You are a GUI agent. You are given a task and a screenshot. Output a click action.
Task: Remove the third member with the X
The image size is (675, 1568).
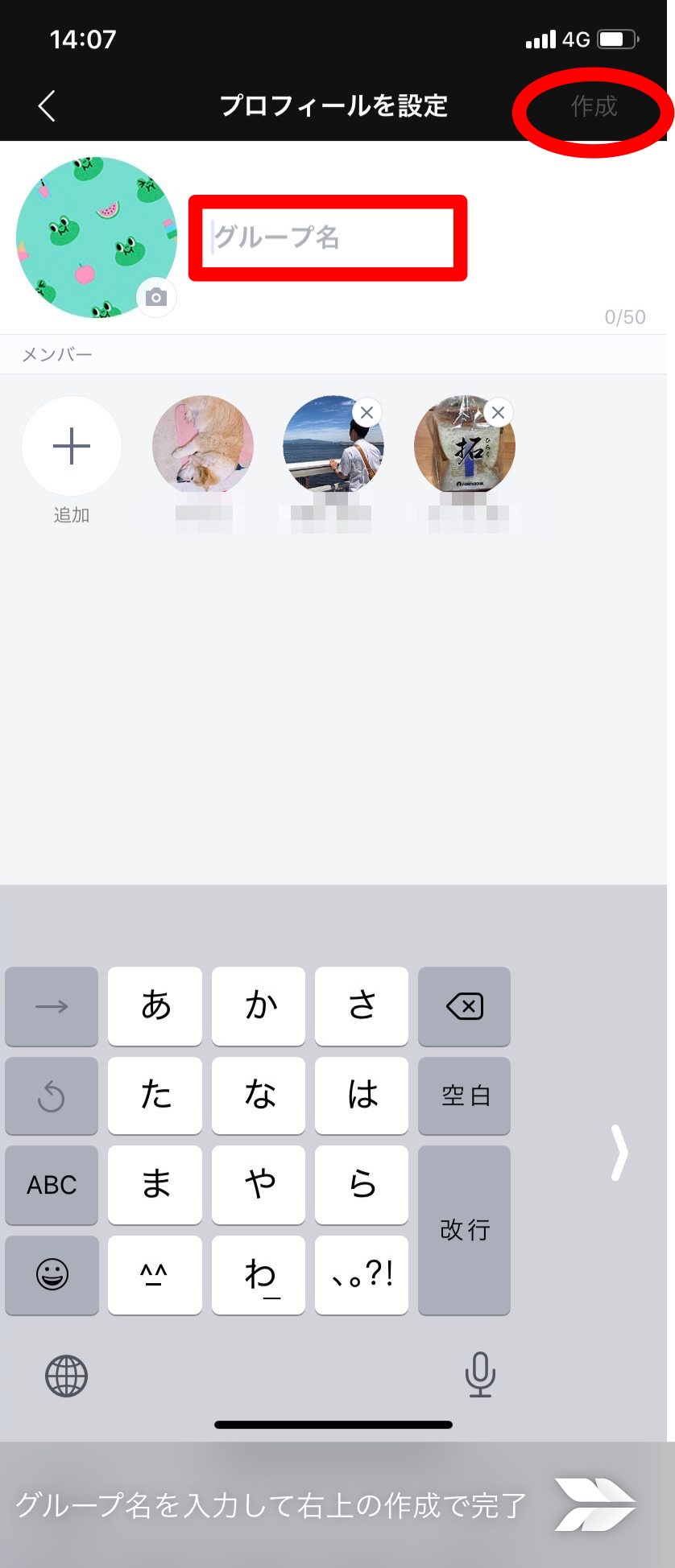[x=498, y=412]
